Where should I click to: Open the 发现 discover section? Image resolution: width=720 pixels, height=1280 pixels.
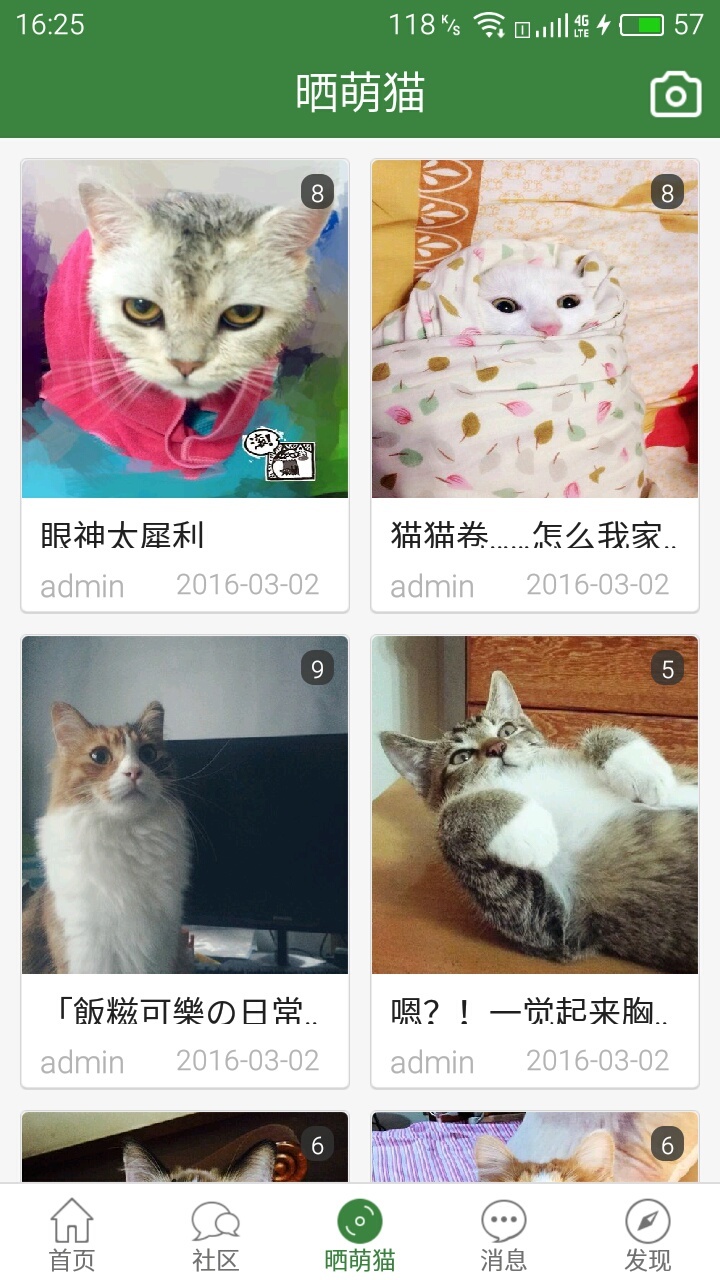648,1232
